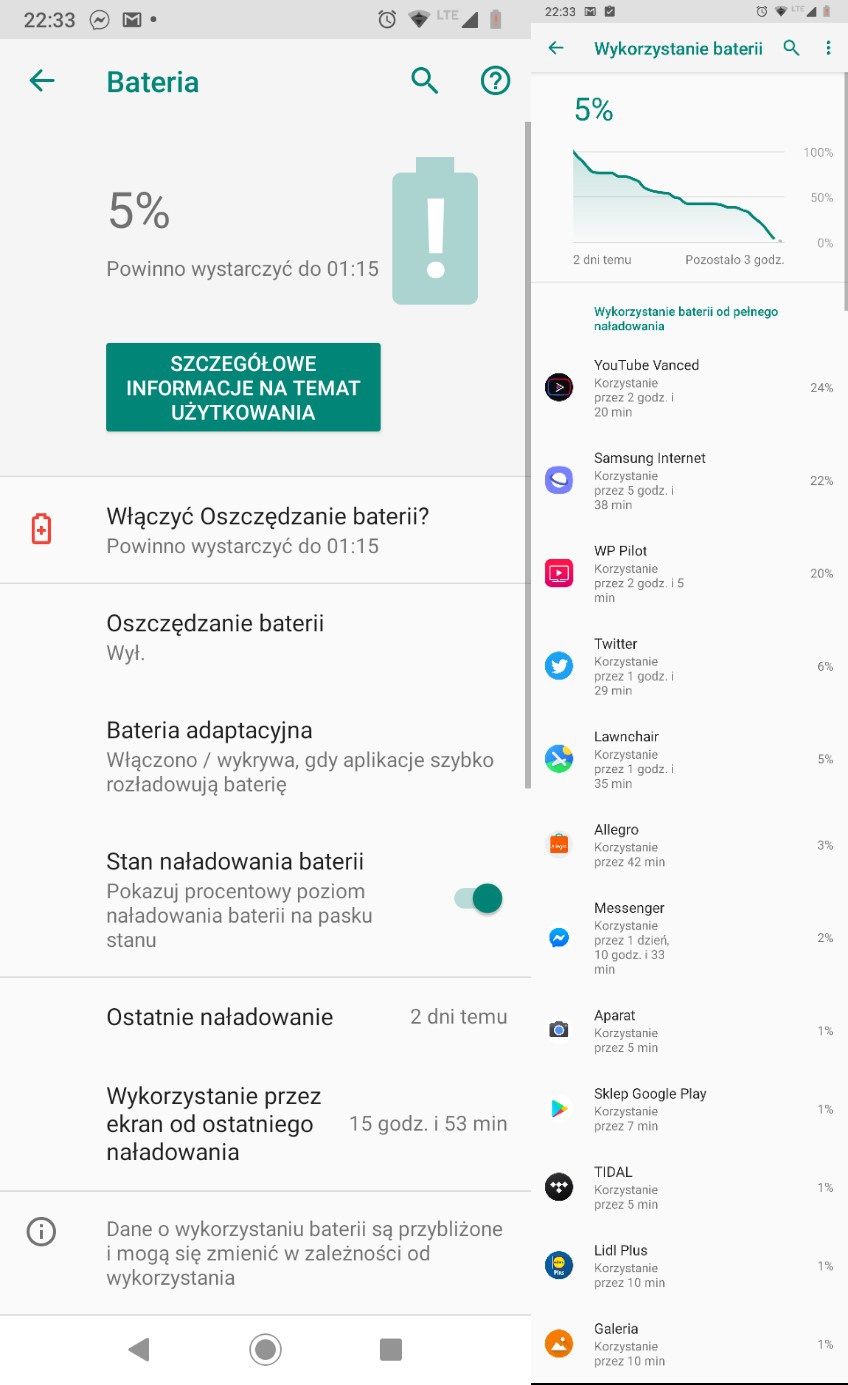Toggle the Stan naładowania baterii switch

478,898
